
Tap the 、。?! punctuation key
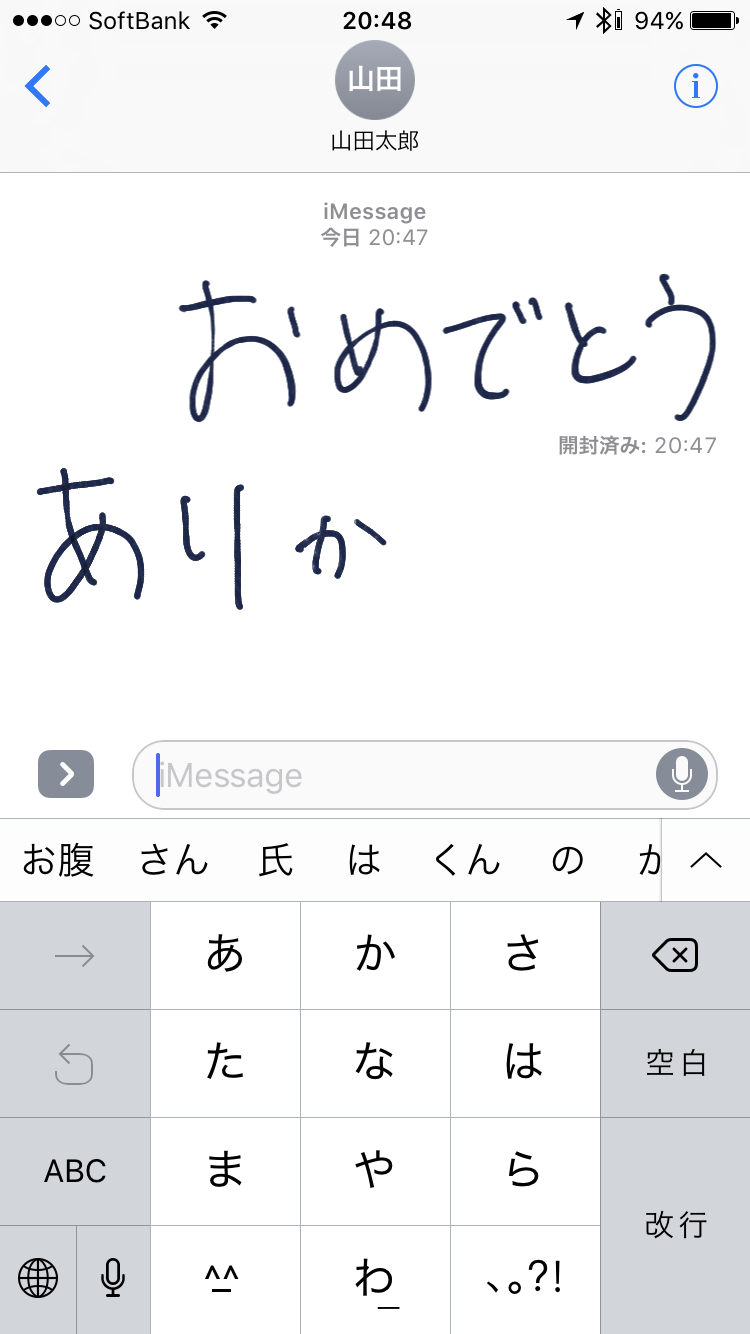coord(525,1278)
